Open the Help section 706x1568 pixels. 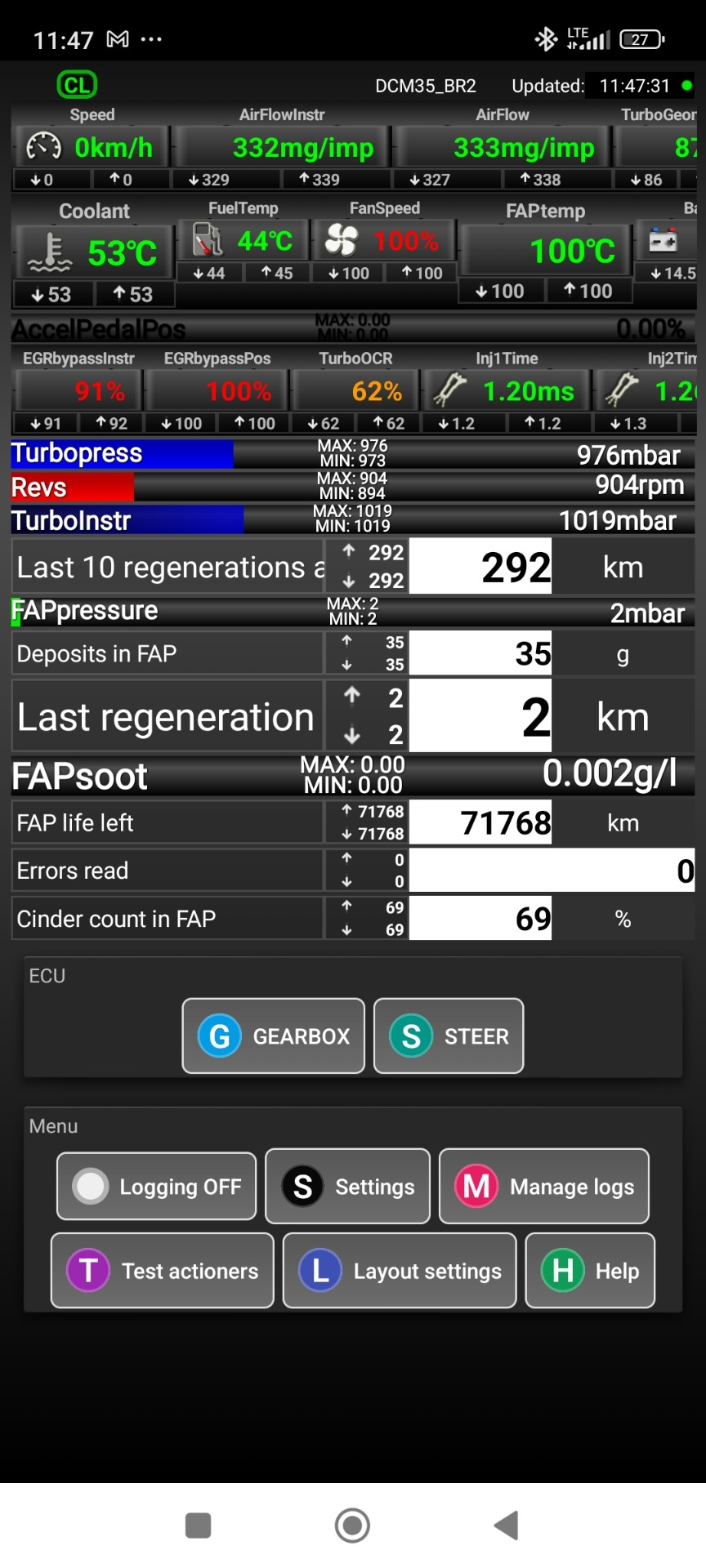(589, 1271)
